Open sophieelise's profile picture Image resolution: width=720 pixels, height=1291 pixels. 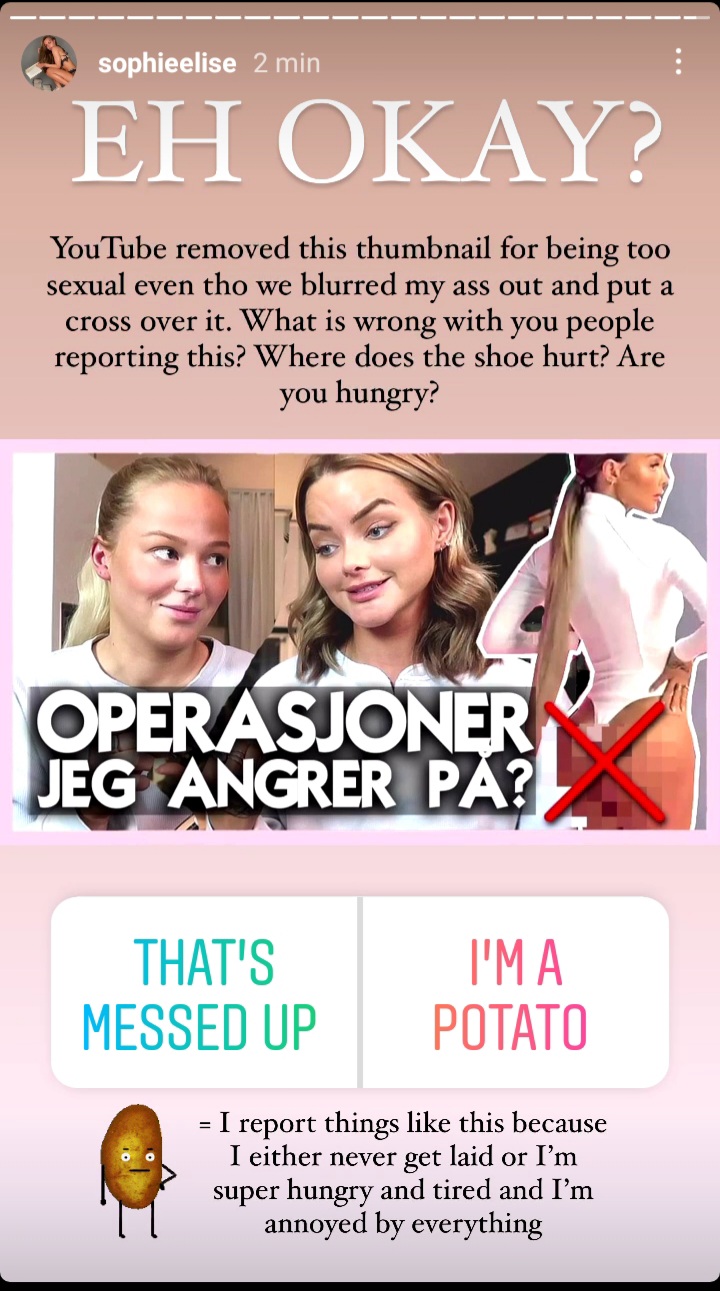coord(49,63)
